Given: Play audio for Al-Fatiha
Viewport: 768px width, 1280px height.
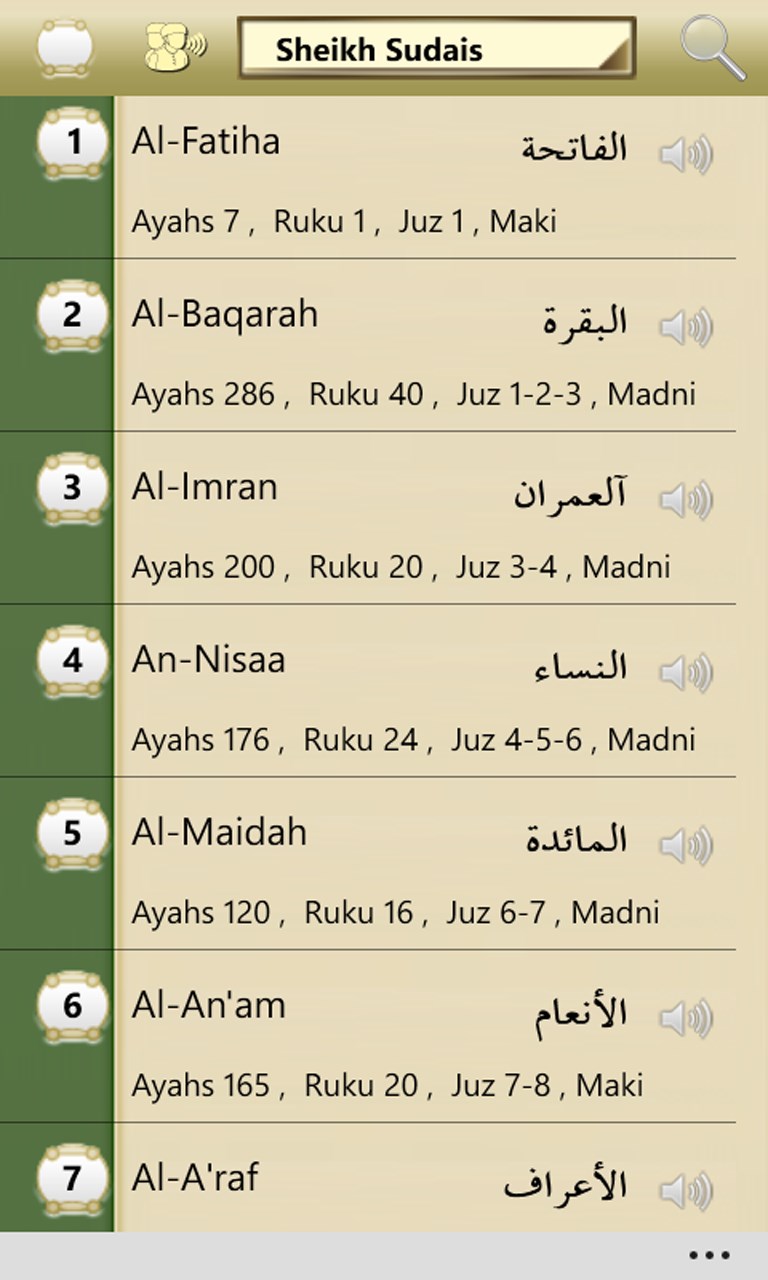Looking at the screenshot, I should pos(686,155).
